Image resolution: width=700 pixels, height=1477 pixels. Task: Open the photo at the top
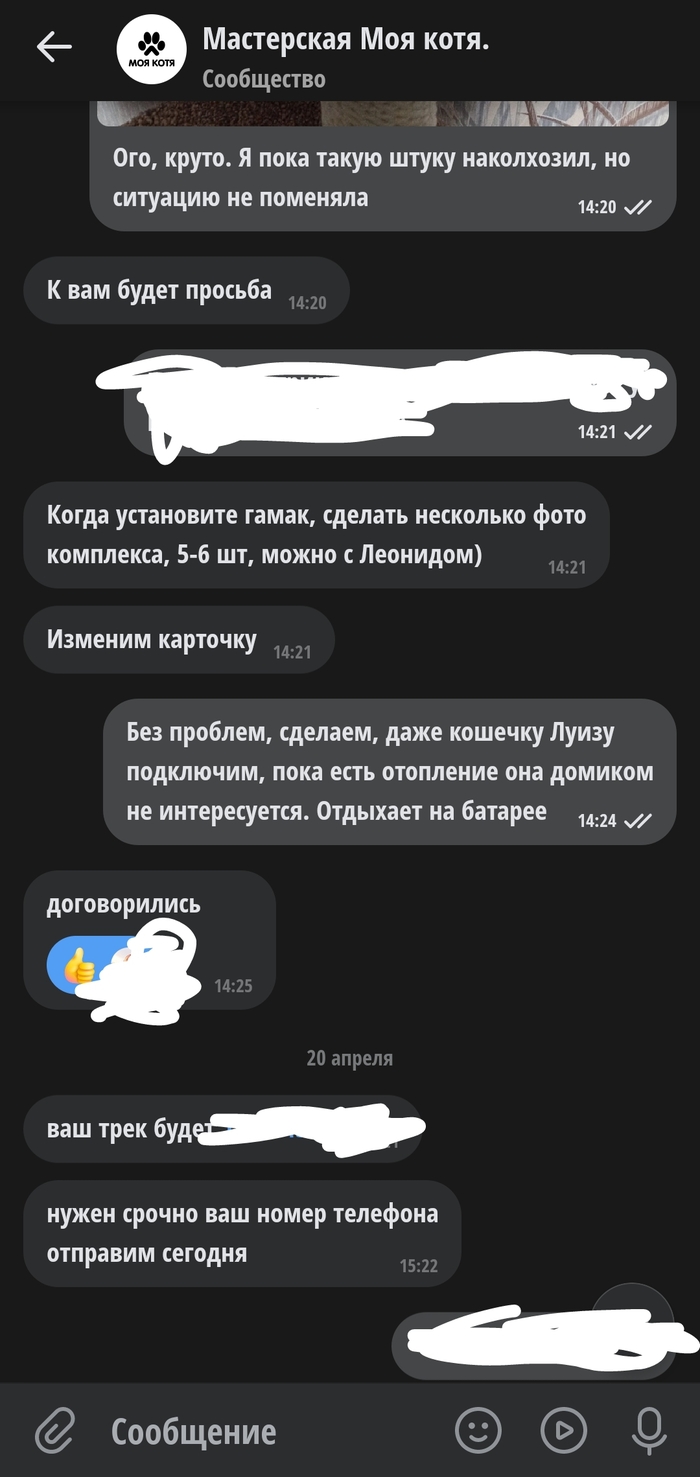382,113
